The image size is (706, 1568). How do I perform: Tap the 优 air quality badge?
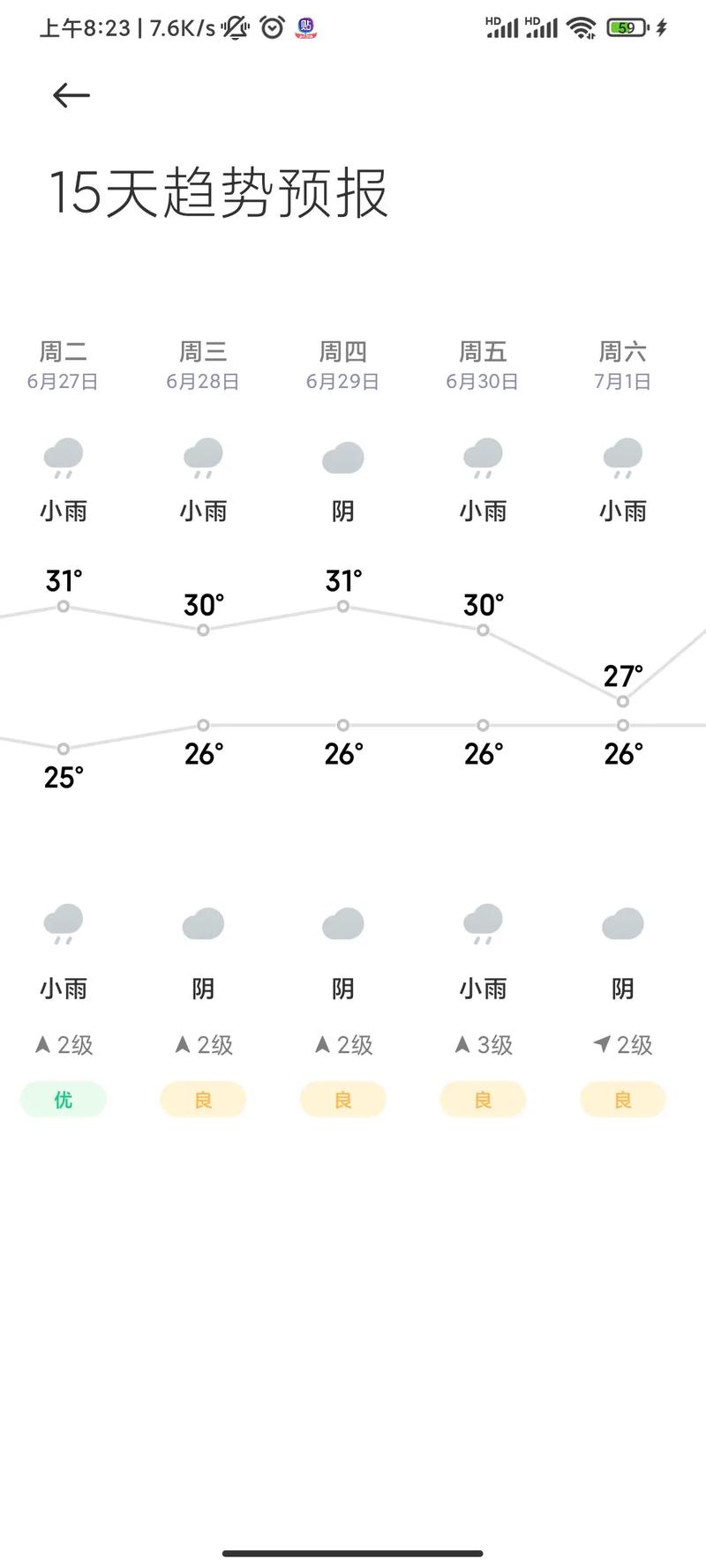pos(63,1099)
